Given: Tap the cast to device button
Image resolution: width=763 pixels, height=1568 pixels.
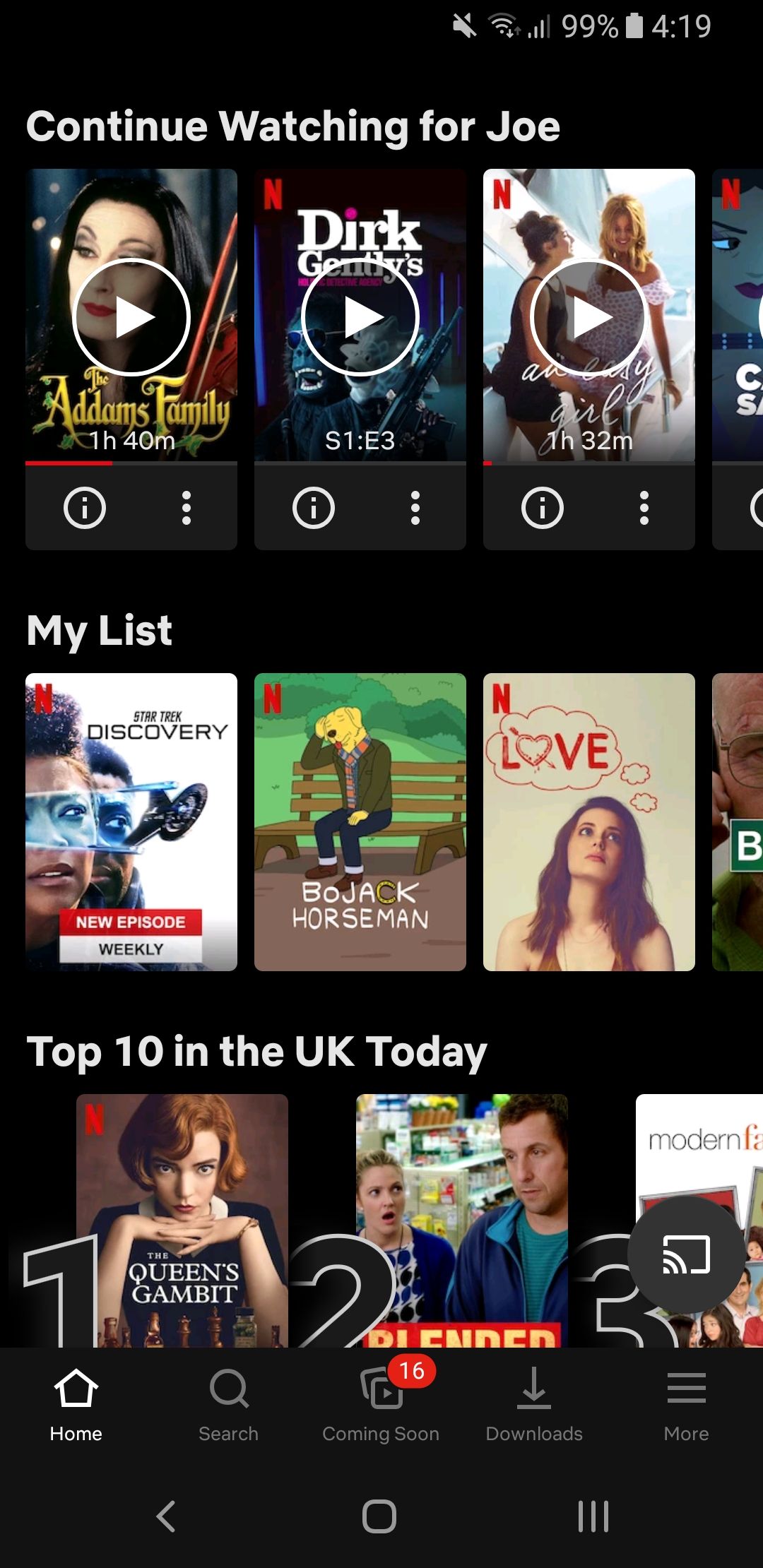Looking at the screenshot, I should 686,1254.
